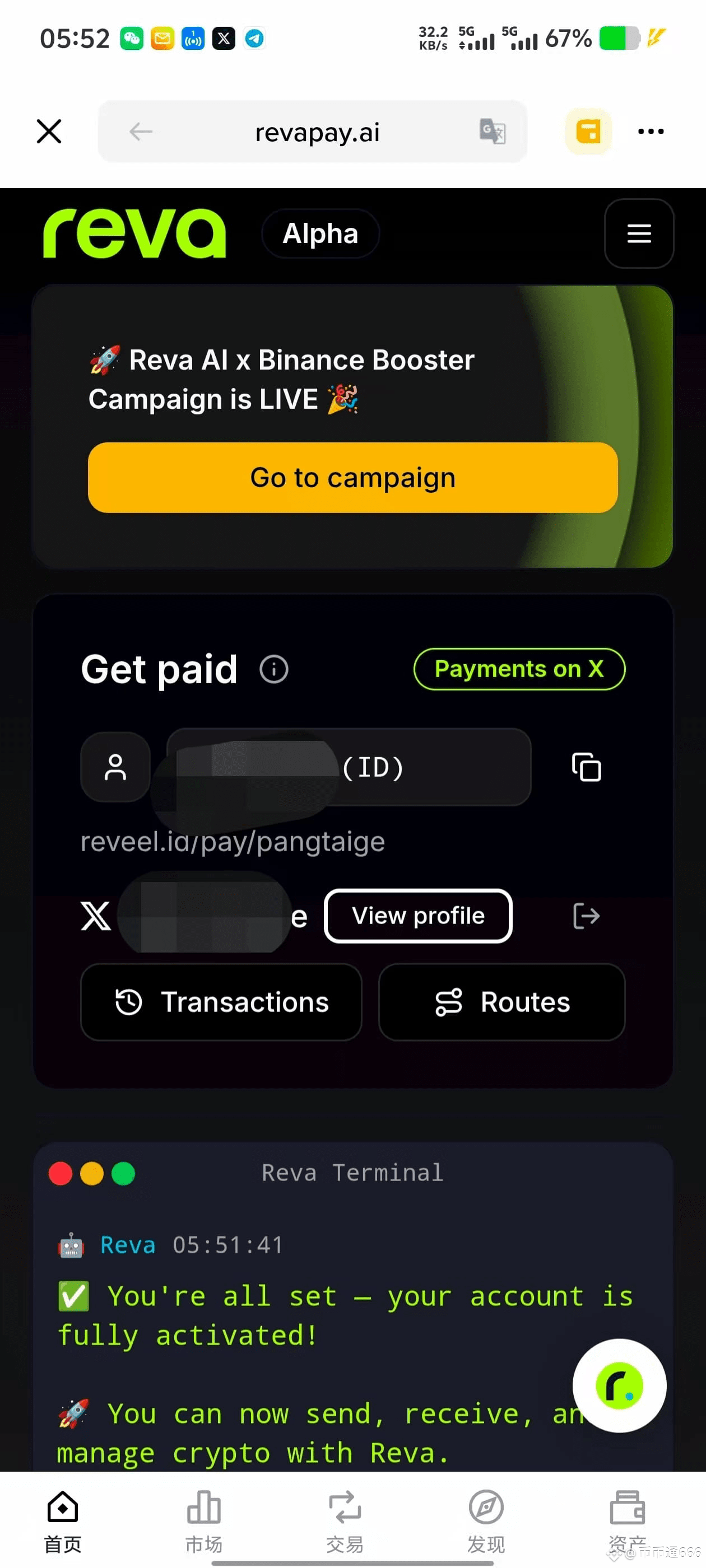Open the Reva hamburger menu
Viewport: 706px width, 1568px height.
[639, 233]
